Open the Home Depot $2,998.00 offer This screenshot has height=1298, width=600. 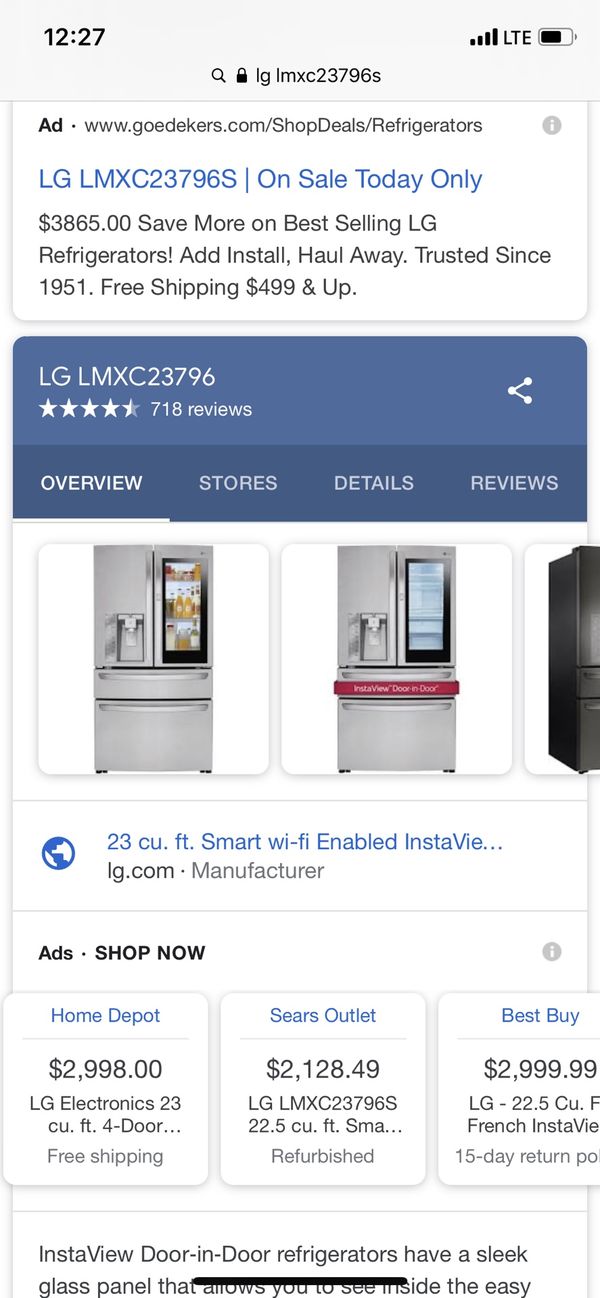[x=105, y=1088]
